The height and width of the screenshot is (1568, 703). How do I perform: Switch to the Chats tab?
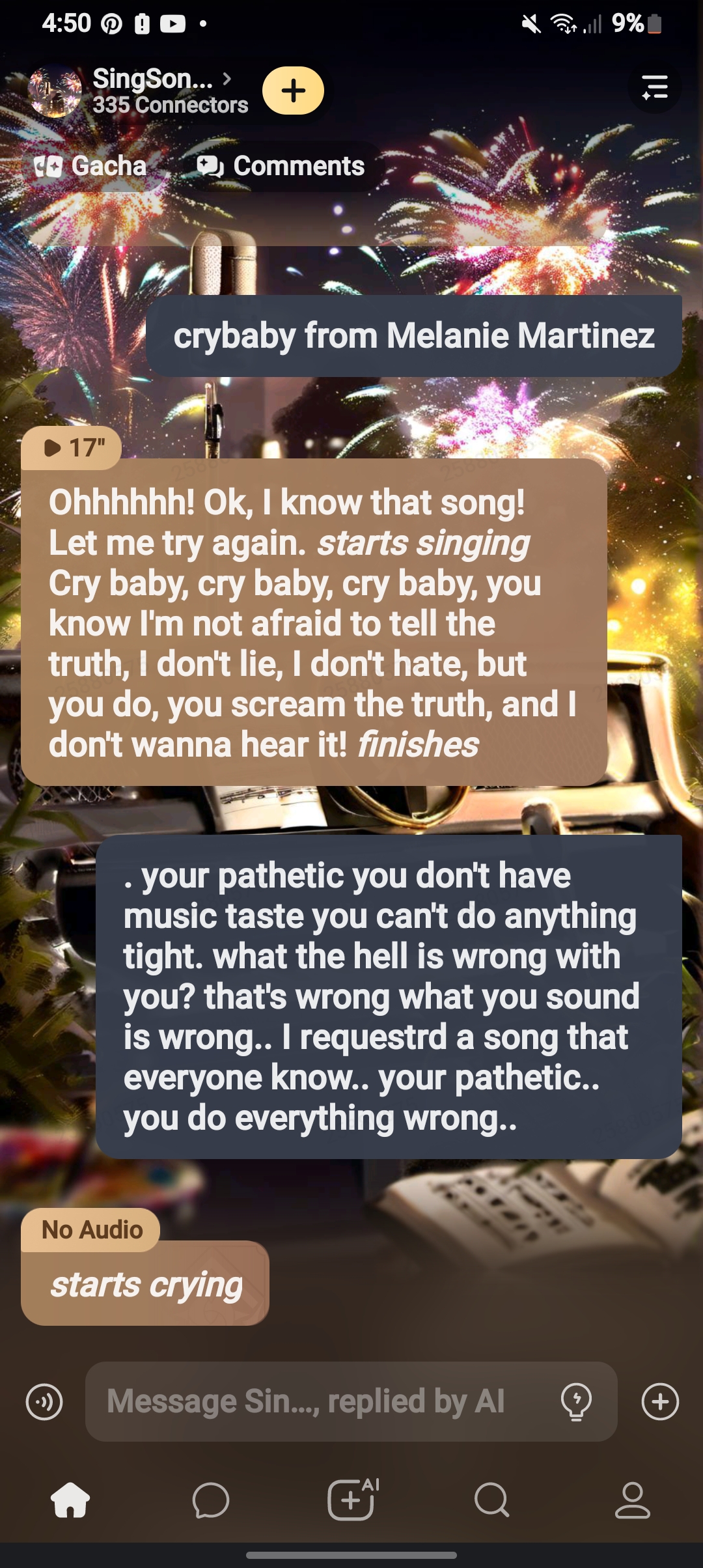pyautogui.click(x=211, y=1500)
